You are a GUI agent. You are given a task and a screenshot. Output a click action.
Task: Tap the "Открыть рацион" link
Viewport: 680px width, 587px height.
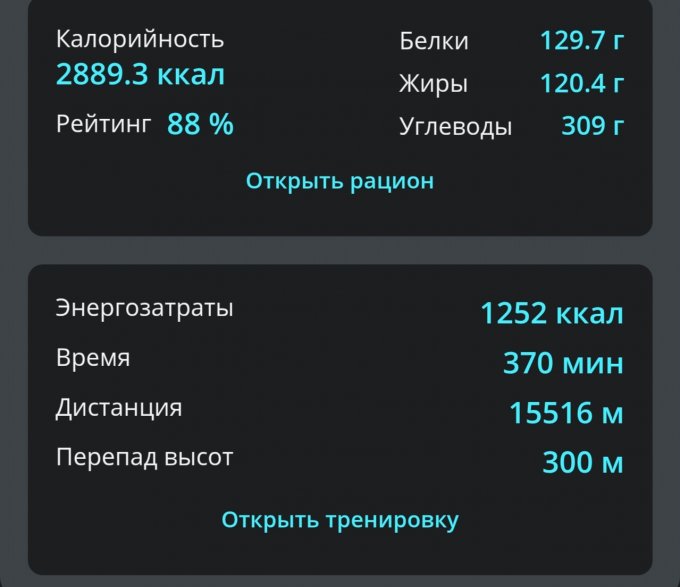[340, 181]
